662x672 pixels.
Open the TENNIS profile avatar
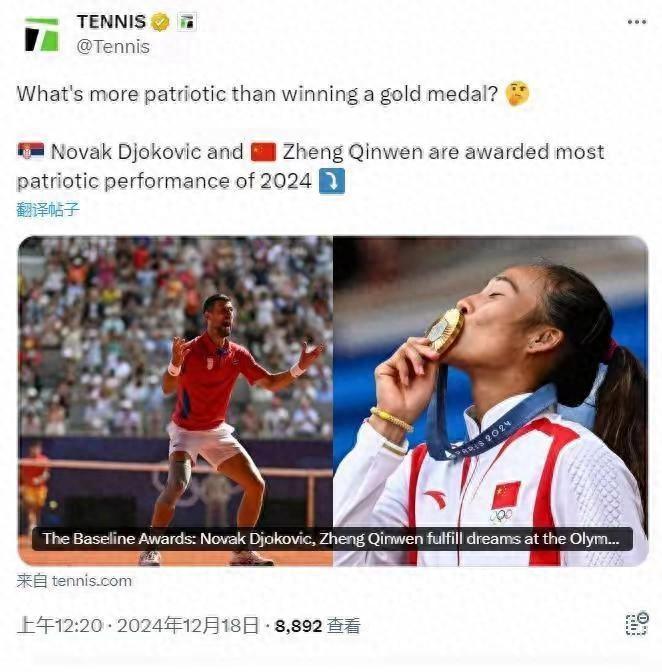tap(41, 34)
